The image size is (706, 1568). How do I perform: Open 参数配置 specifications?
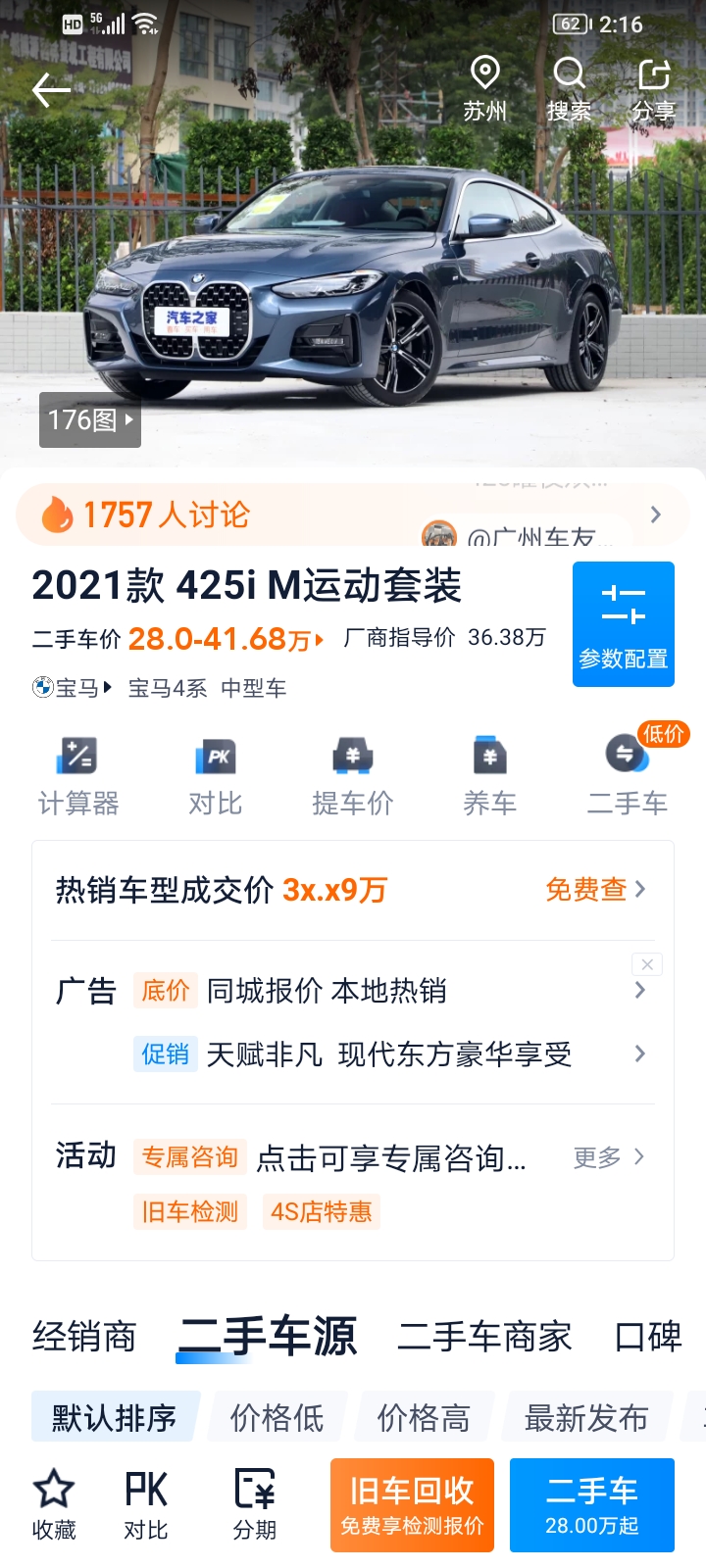tap(624, 624)
